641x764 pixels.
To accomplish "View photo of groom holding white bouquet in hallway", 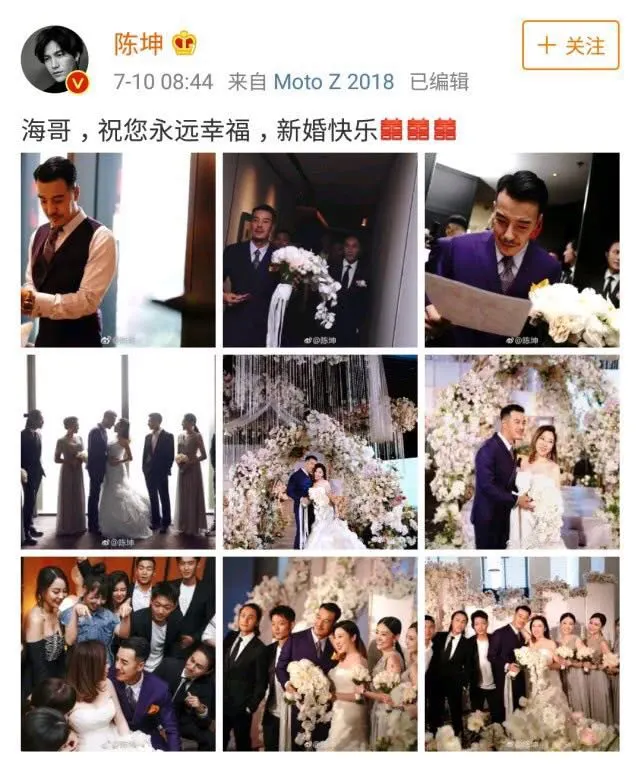I will (320, 250).
